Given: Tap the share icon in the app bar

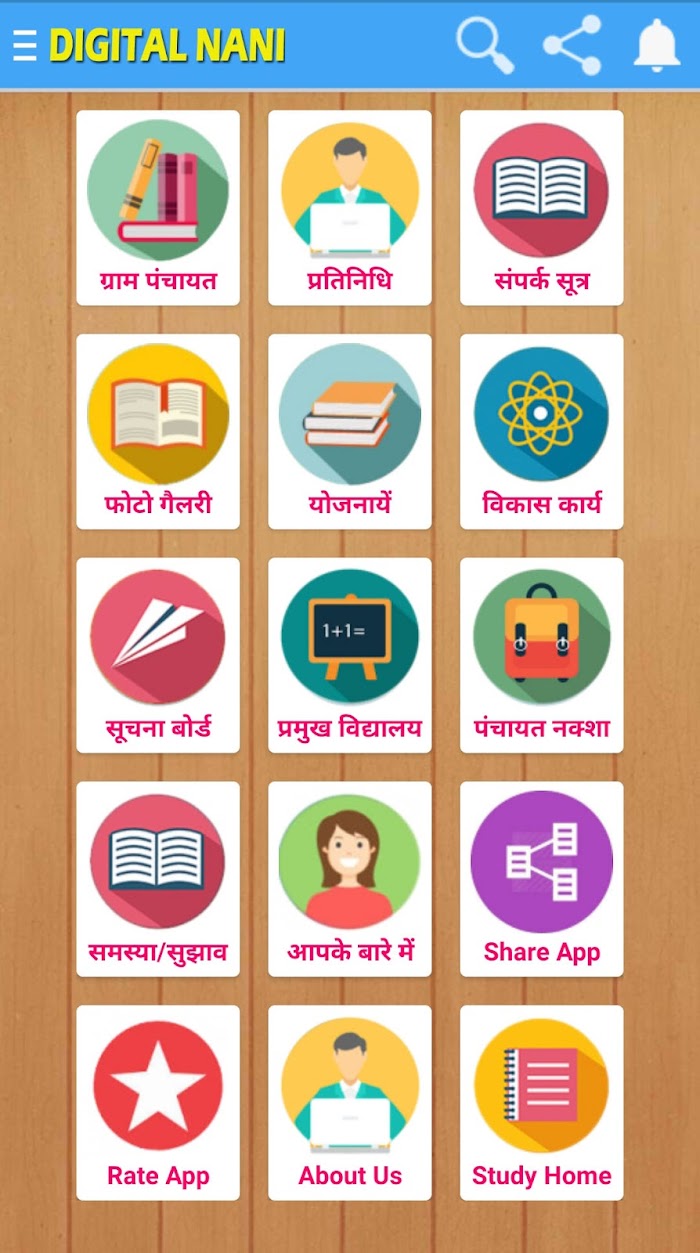Looking at the screenshot, I should pyautogui.click(x=572, y=45).
